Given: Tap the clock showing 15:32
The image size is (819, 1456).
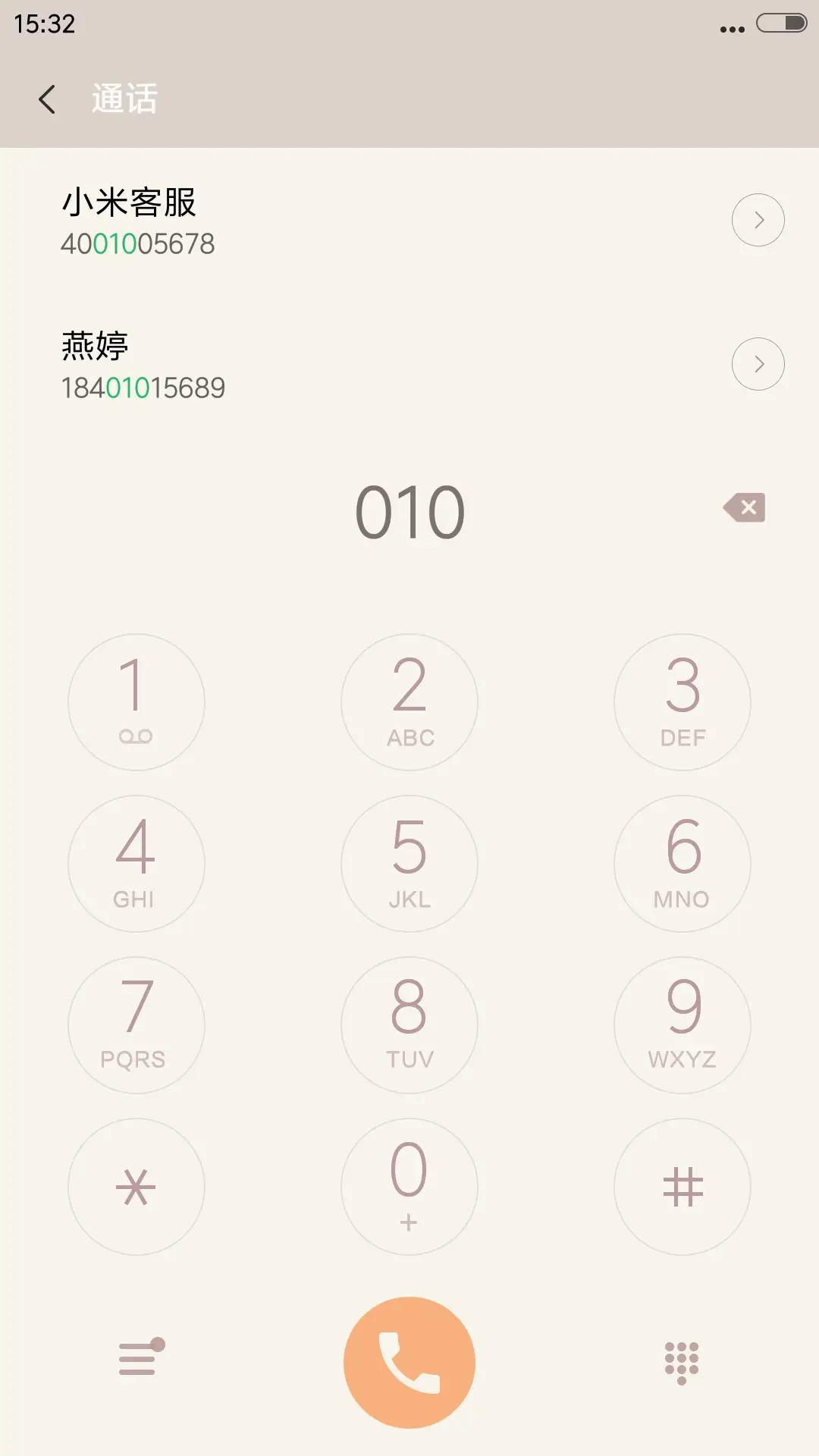Looking at the screenshot, I should pos(42,25).
